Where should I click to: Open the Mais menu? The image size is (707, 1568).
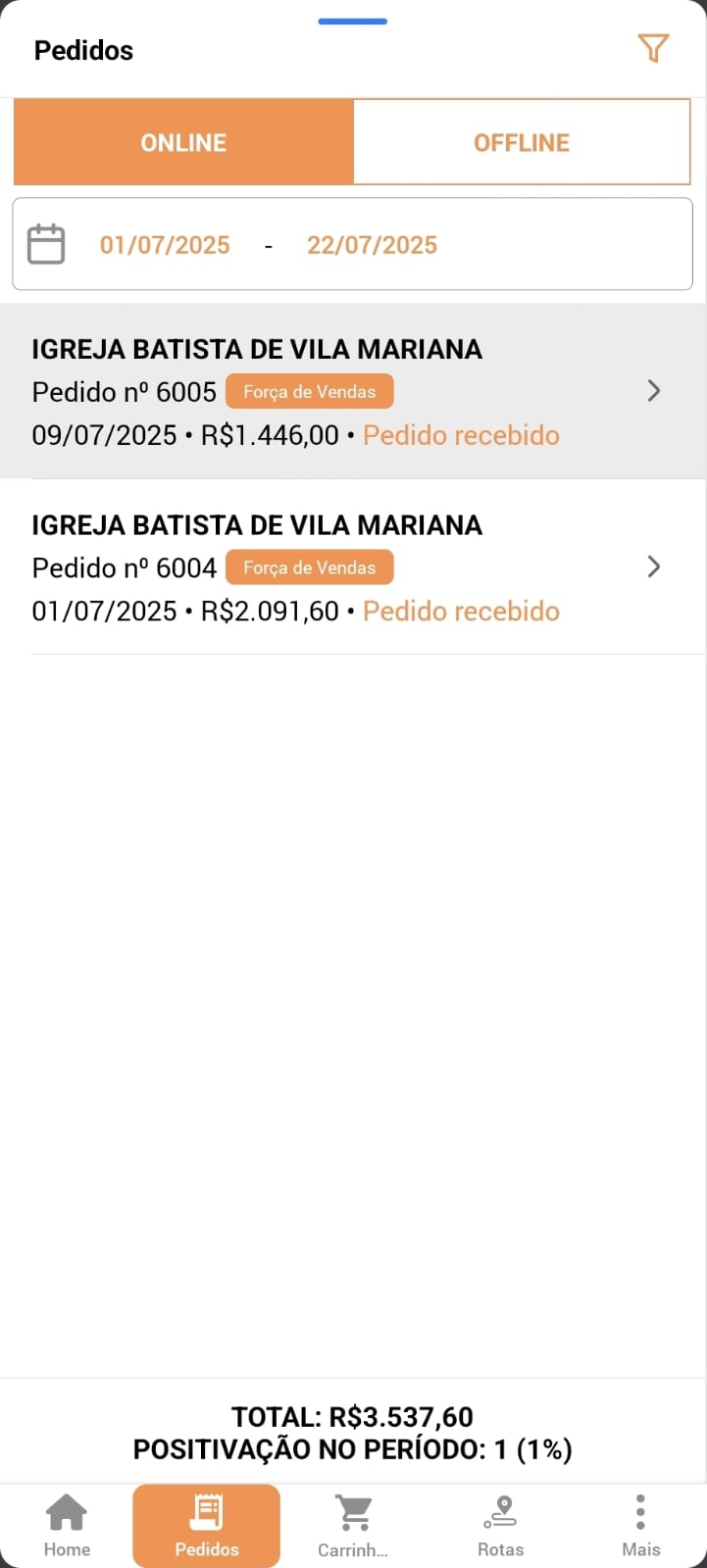point(640,1525)
